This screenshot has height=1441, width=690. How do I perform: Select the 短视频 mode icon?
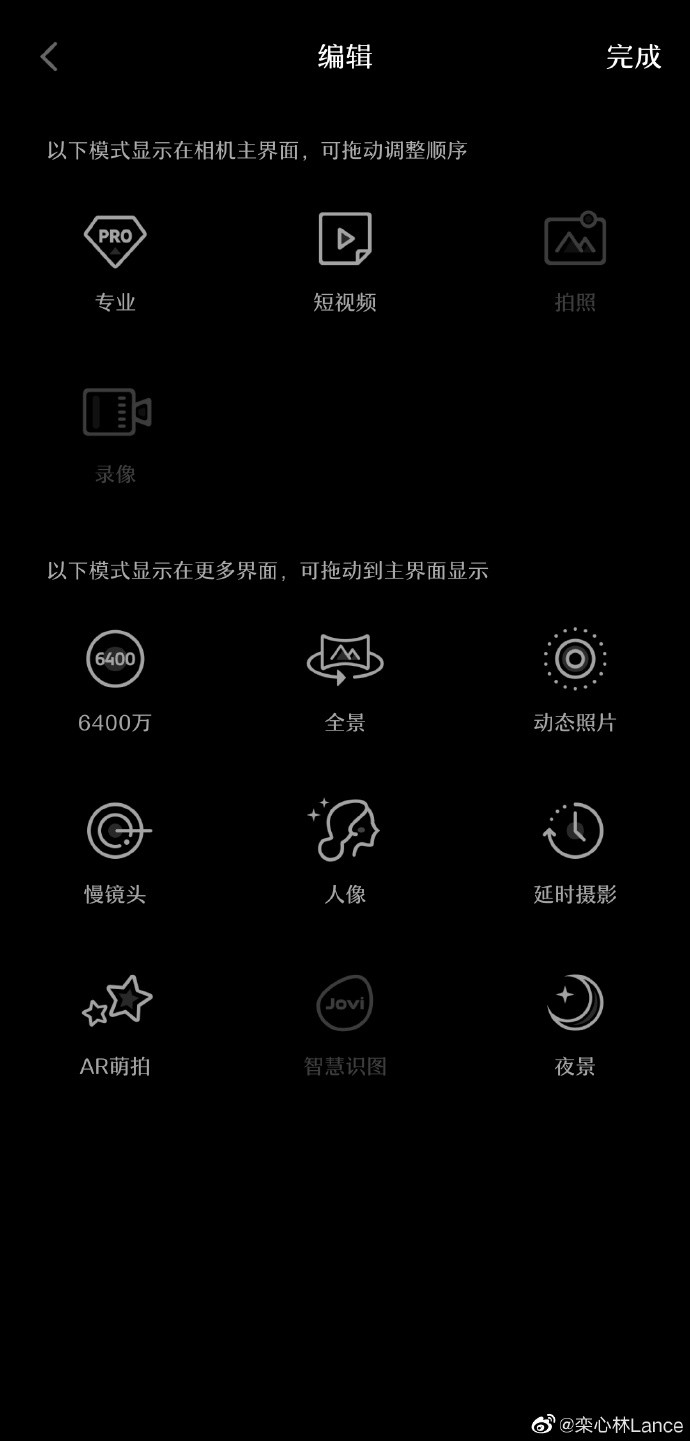point(345,239)
